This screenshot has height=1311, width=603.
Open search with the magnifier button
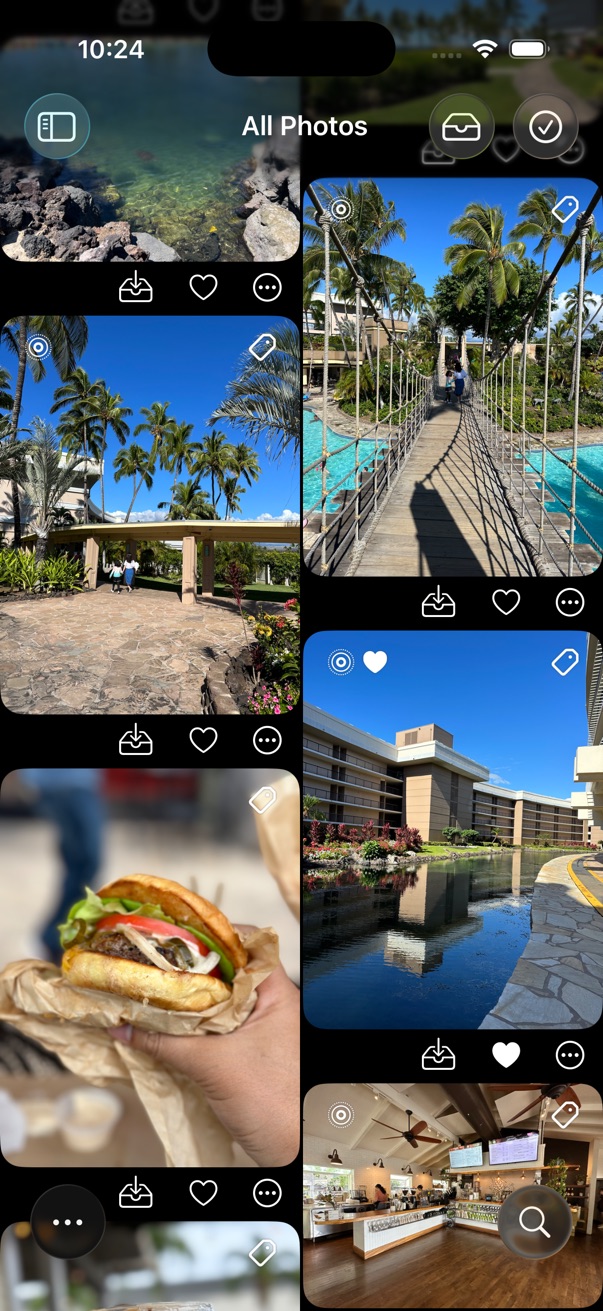(x=535, y=1221)
